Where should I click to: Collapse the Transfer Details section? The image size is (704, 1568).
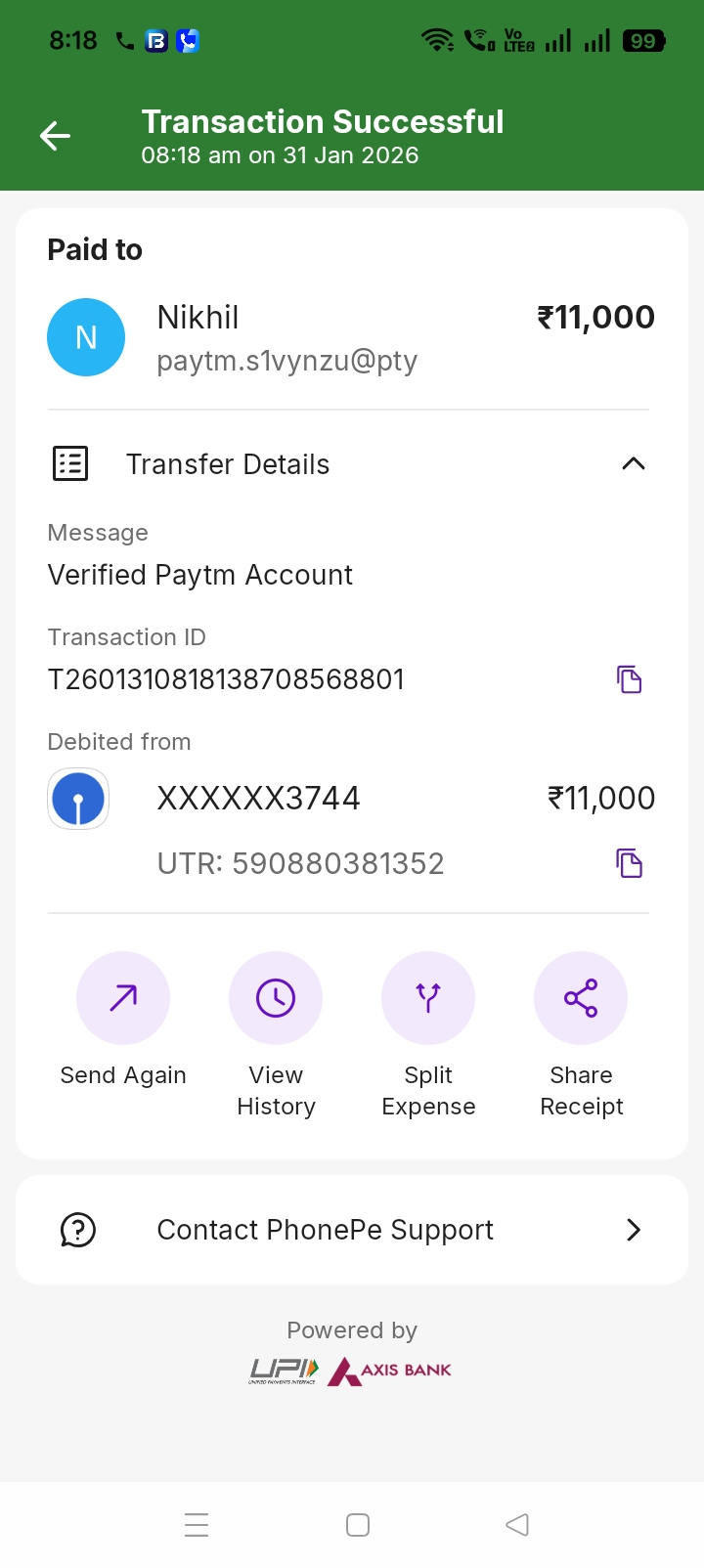point(633,464)
